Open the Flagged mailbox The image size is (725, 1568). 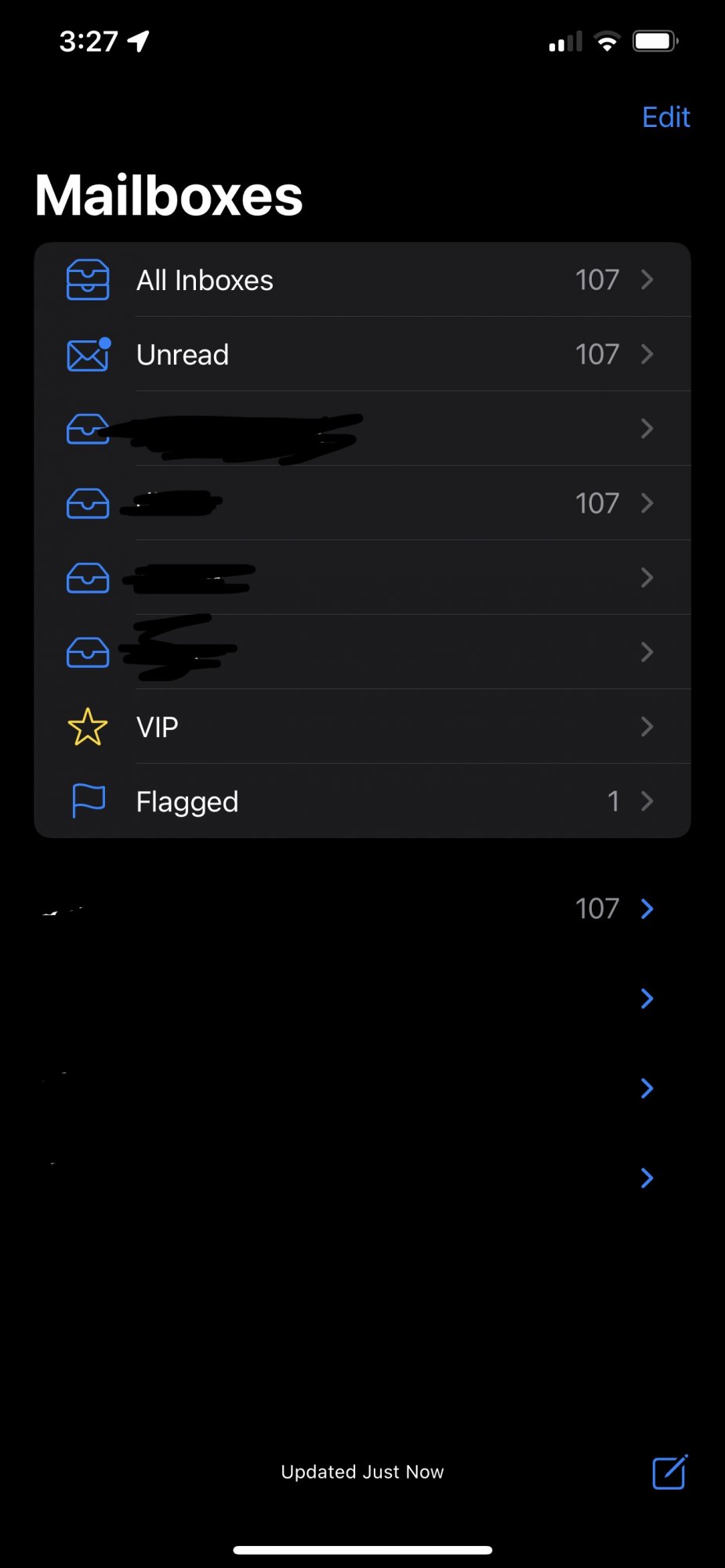362,801
